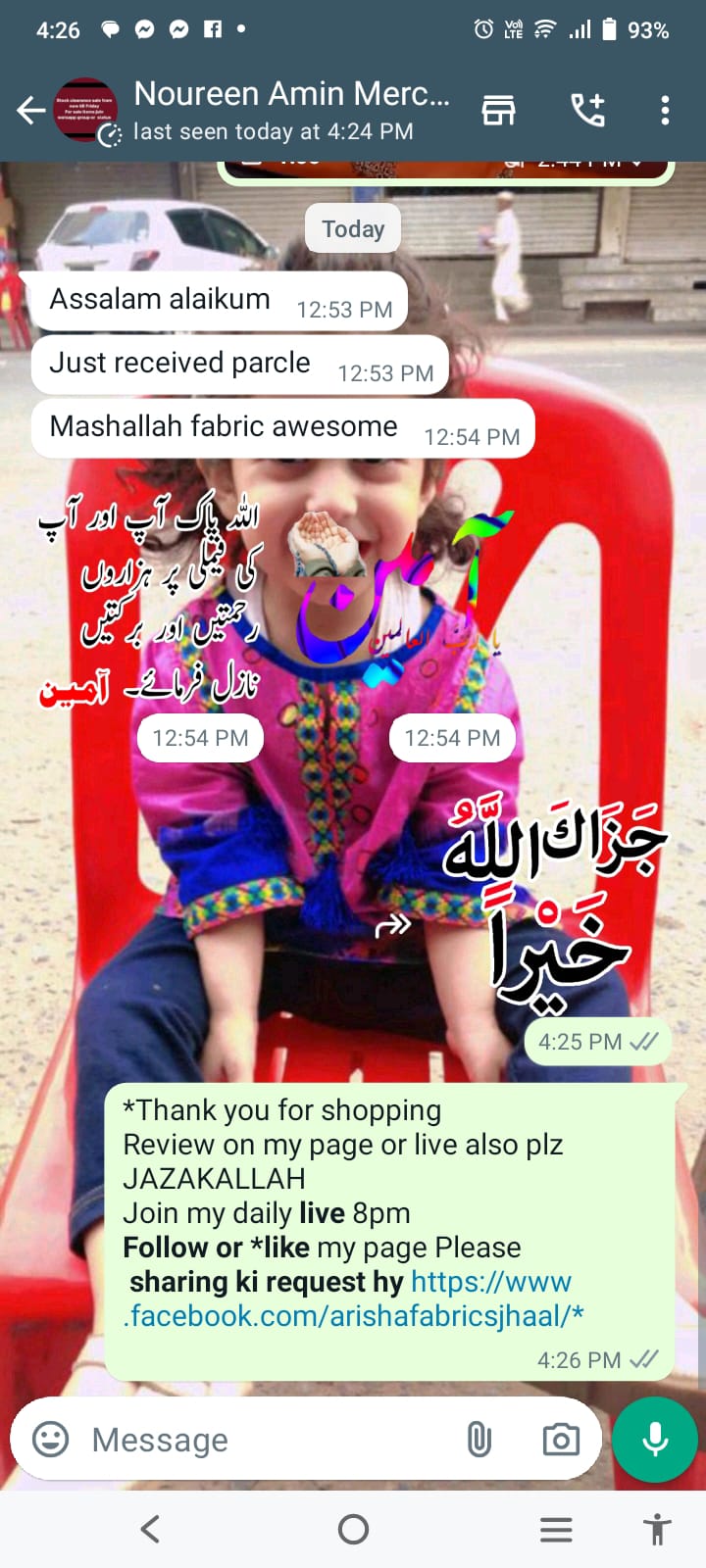This screenshot has height=1568, width=706.
Task: Open the three-dot overflow menu
Action: (665, 110)
